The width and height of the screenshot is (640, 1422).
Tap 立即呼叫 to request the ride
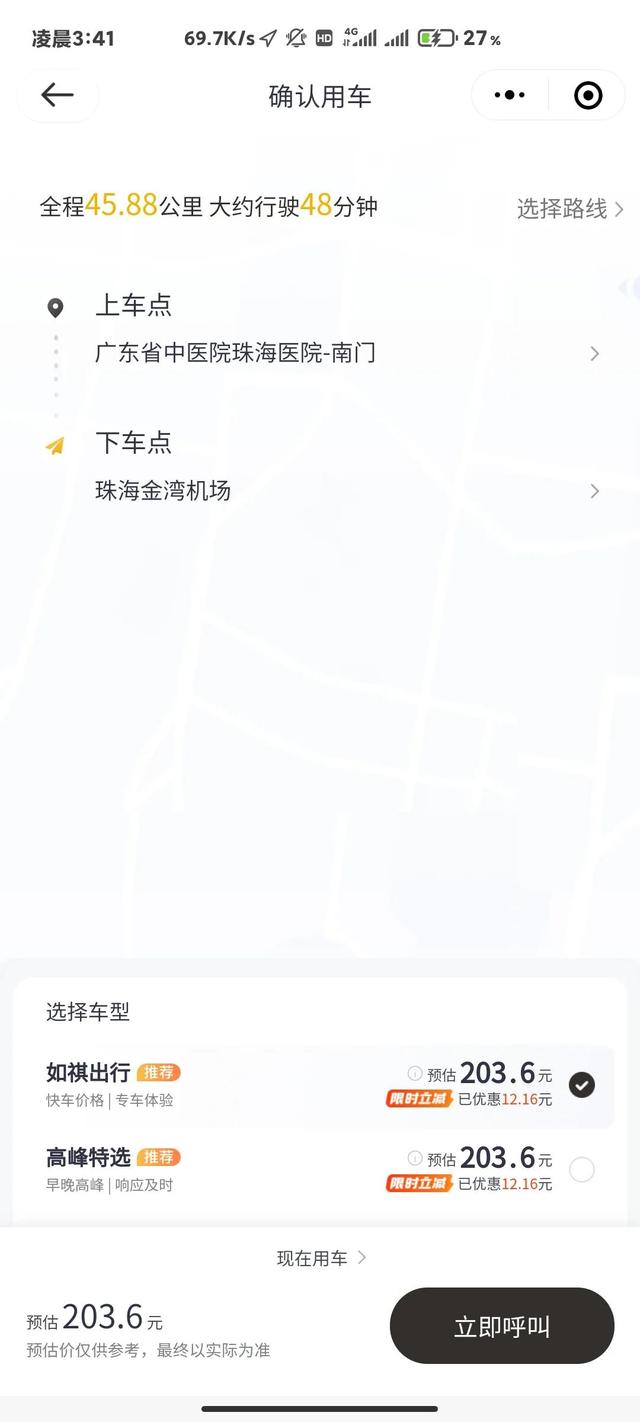click(x=502, y=1326)
